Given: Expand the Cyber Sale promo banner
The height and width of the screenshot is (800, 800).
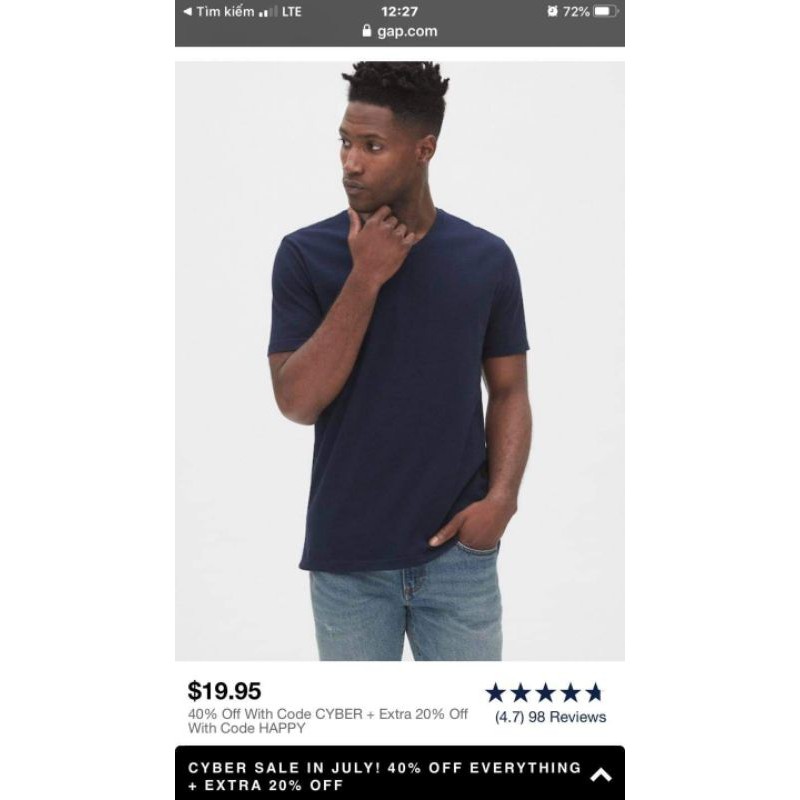Looking at the screenshot, I should point(600,775).
